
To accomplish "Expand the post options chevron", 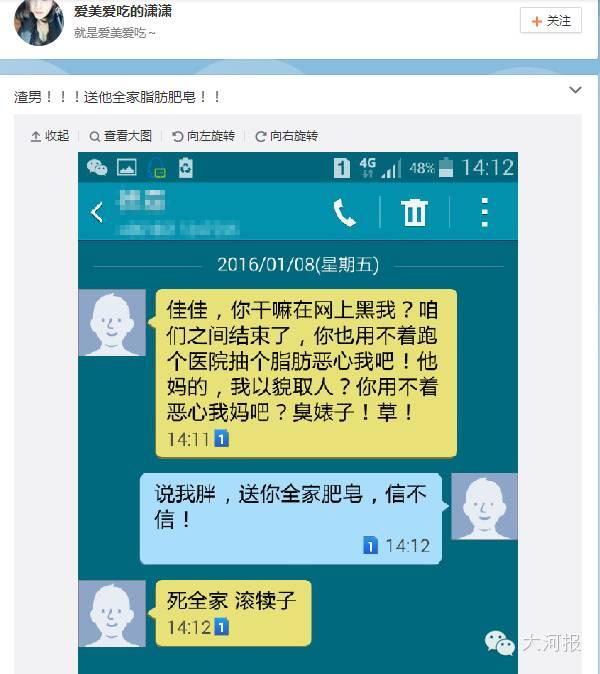I will [x=575, y=90].
